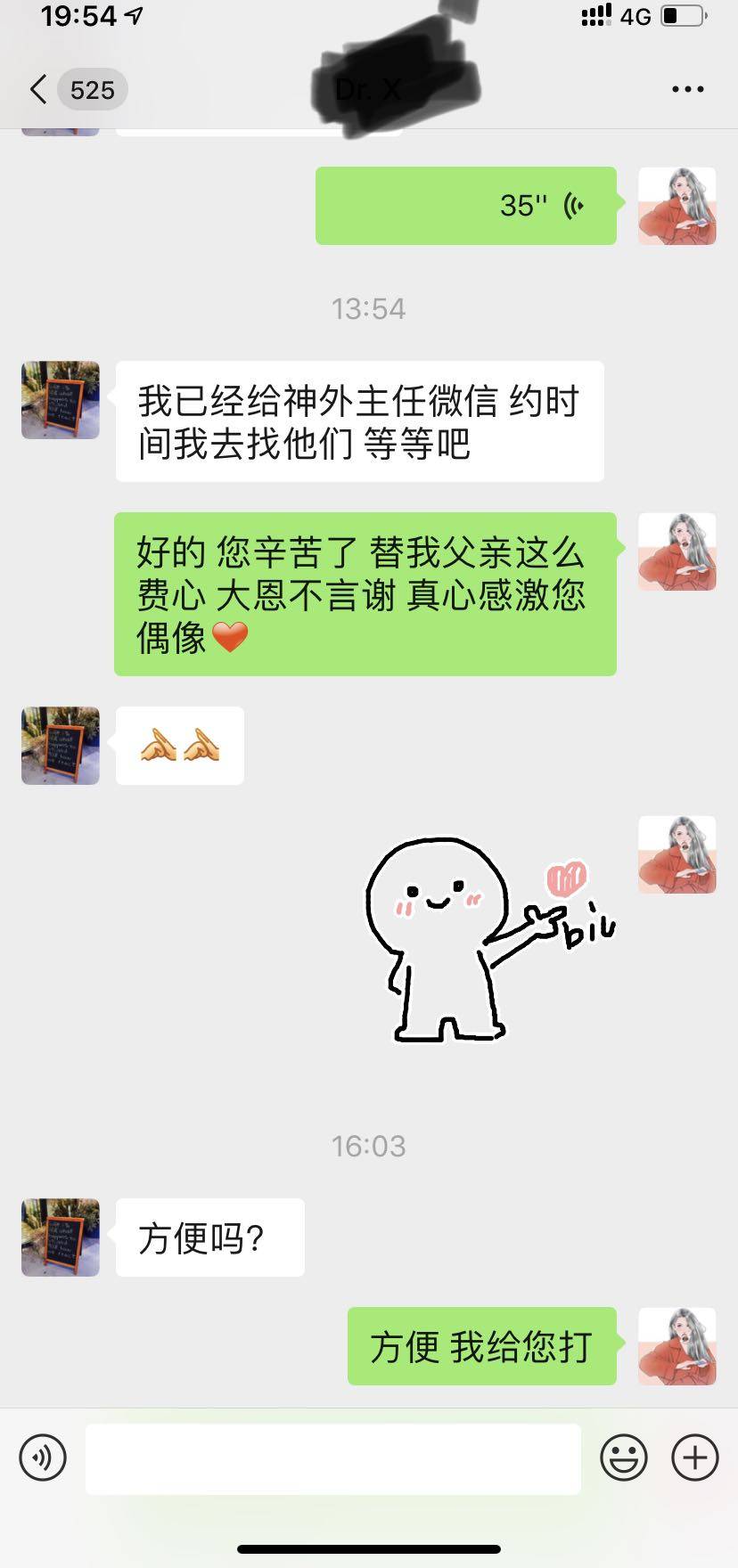The width and height of the screenshot is (738, 1568).
Task: Switch to voice input mode
Action: 43,1458
